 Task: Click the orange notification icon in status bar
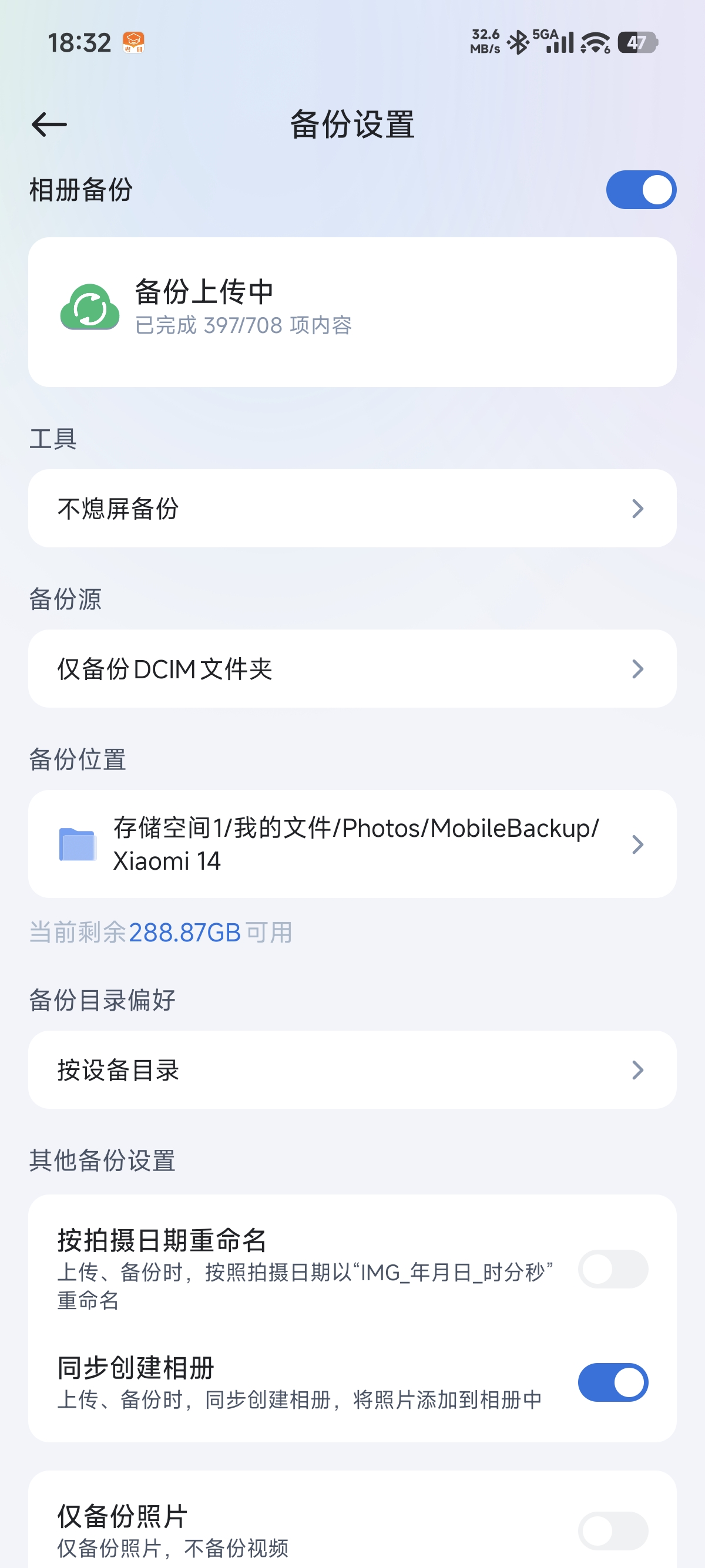point(133,41)
